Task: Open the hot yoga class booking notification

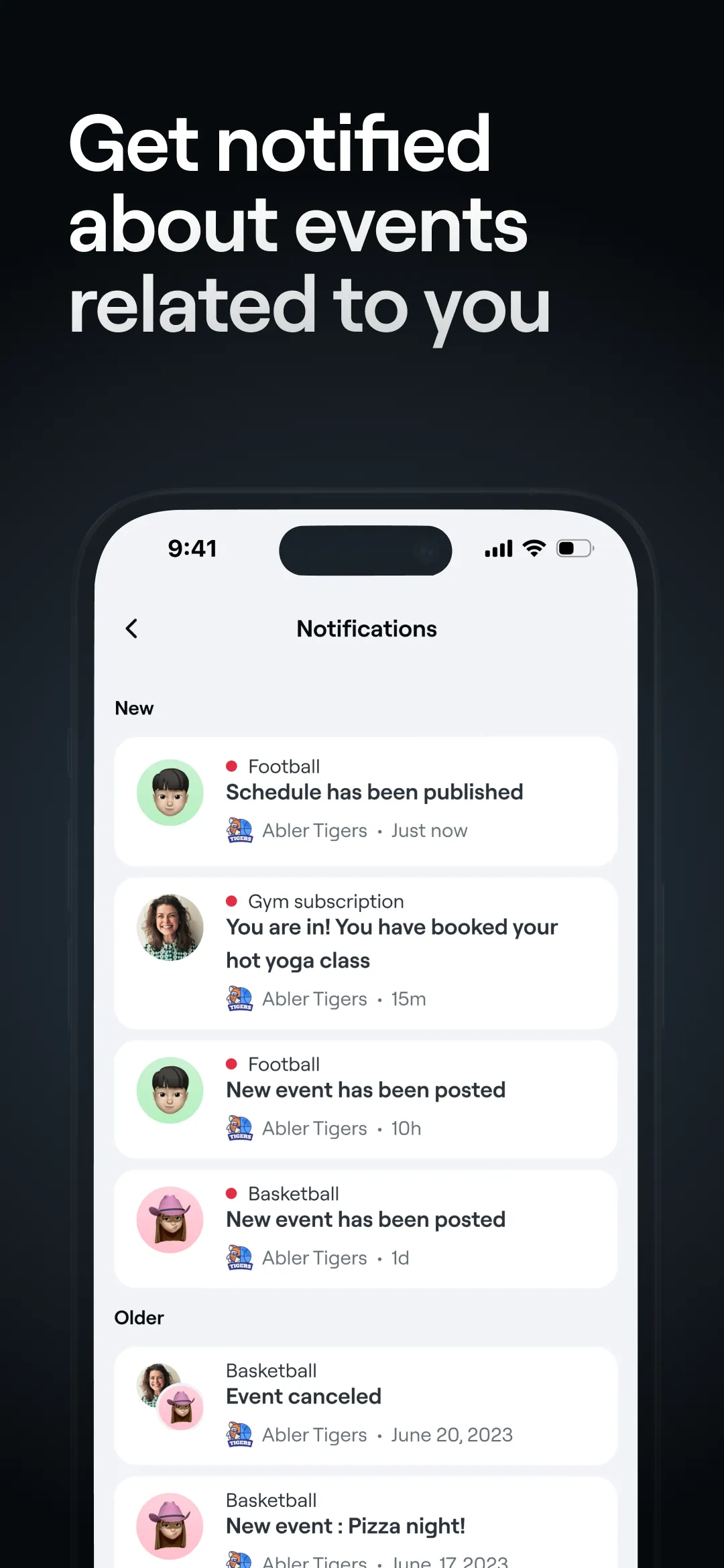Action: coord(366,952)
